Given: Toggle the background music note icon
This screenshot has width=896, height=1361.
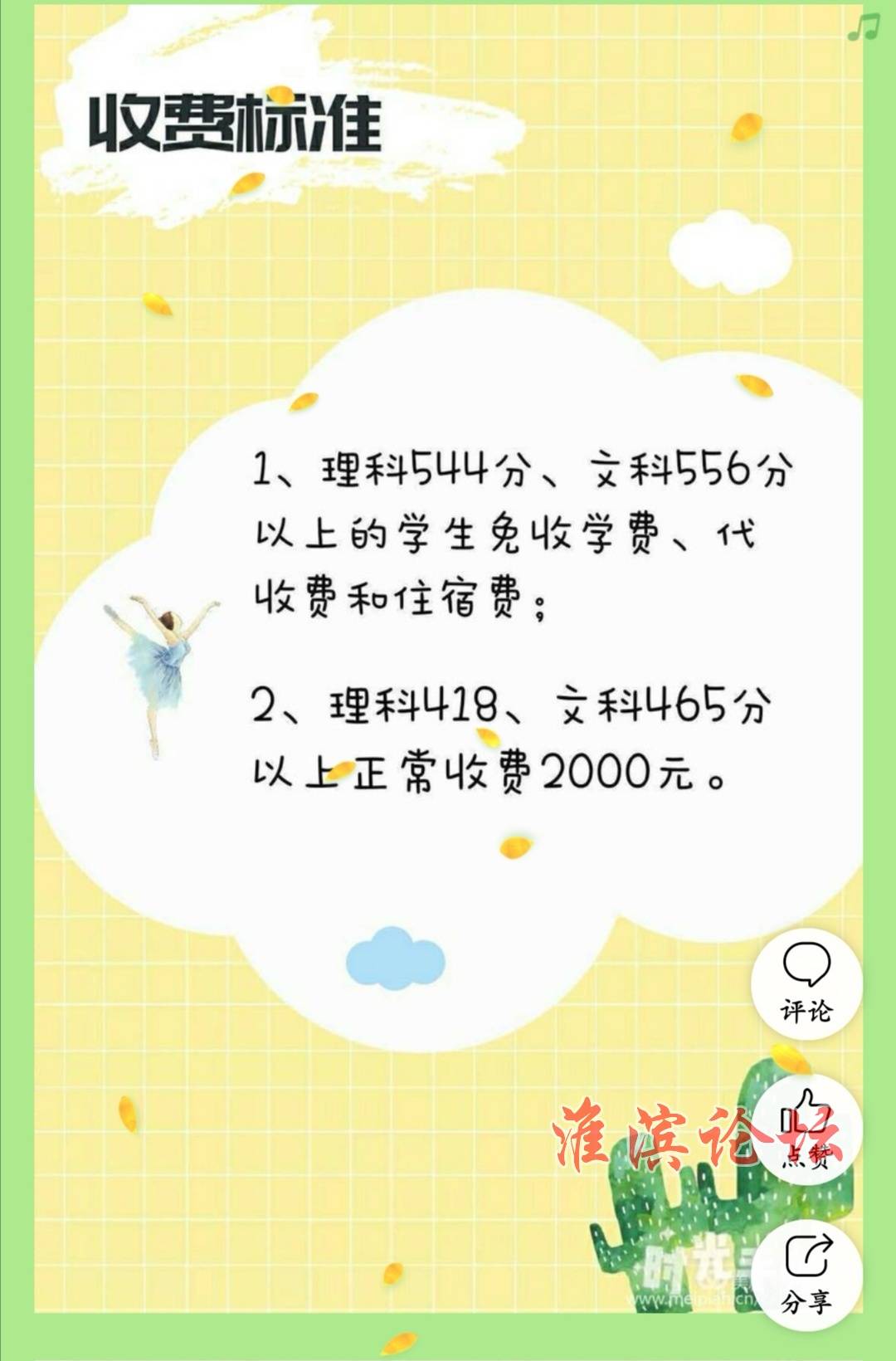Looking at the screenshot, I should (x=863, y=27).
